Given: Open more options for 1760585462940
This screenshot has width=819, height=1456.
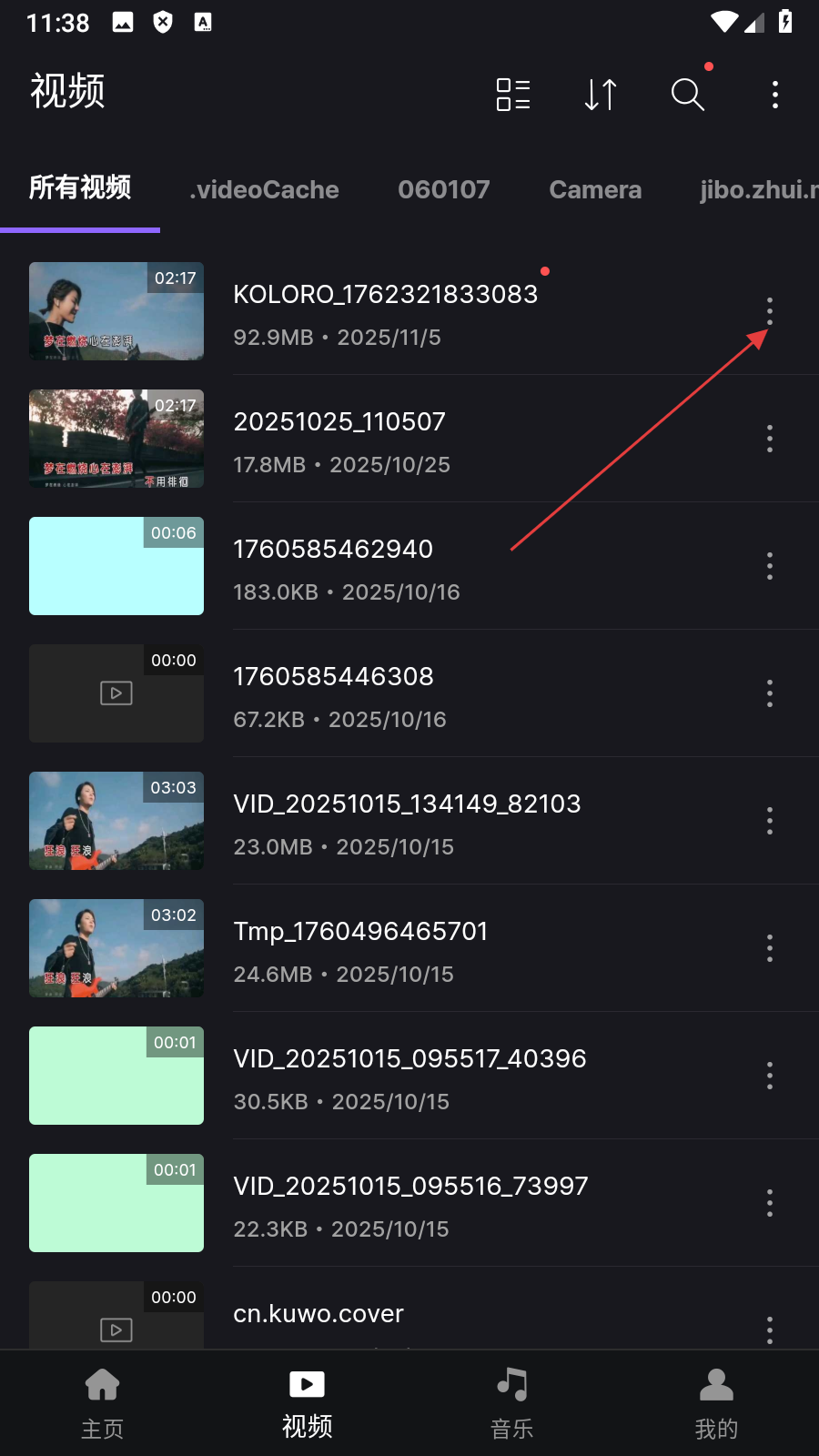Looking at the screenshot, I should click(x=770, y=566).
